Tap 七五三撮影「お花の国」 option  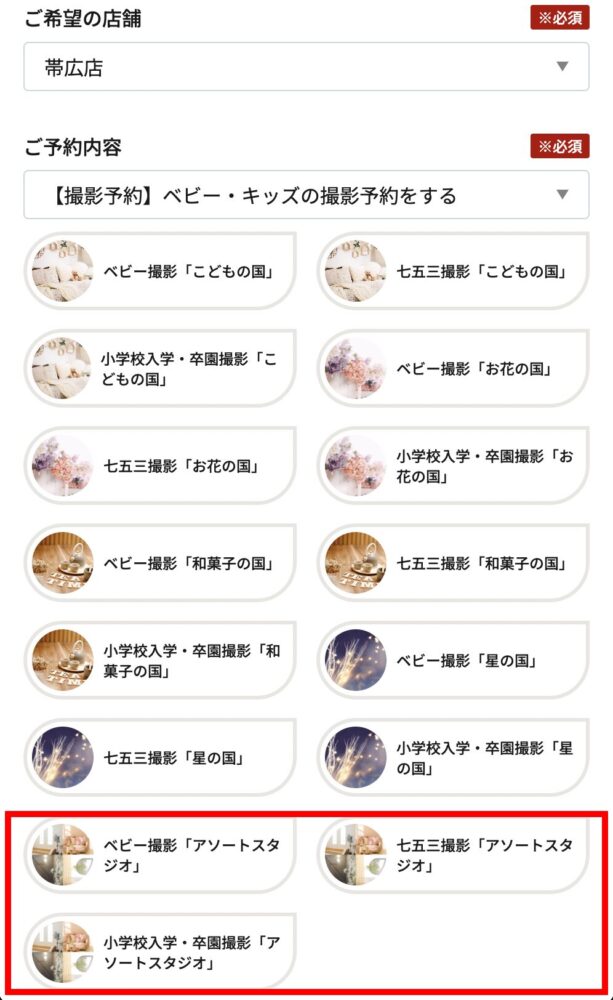click(160, 466)
